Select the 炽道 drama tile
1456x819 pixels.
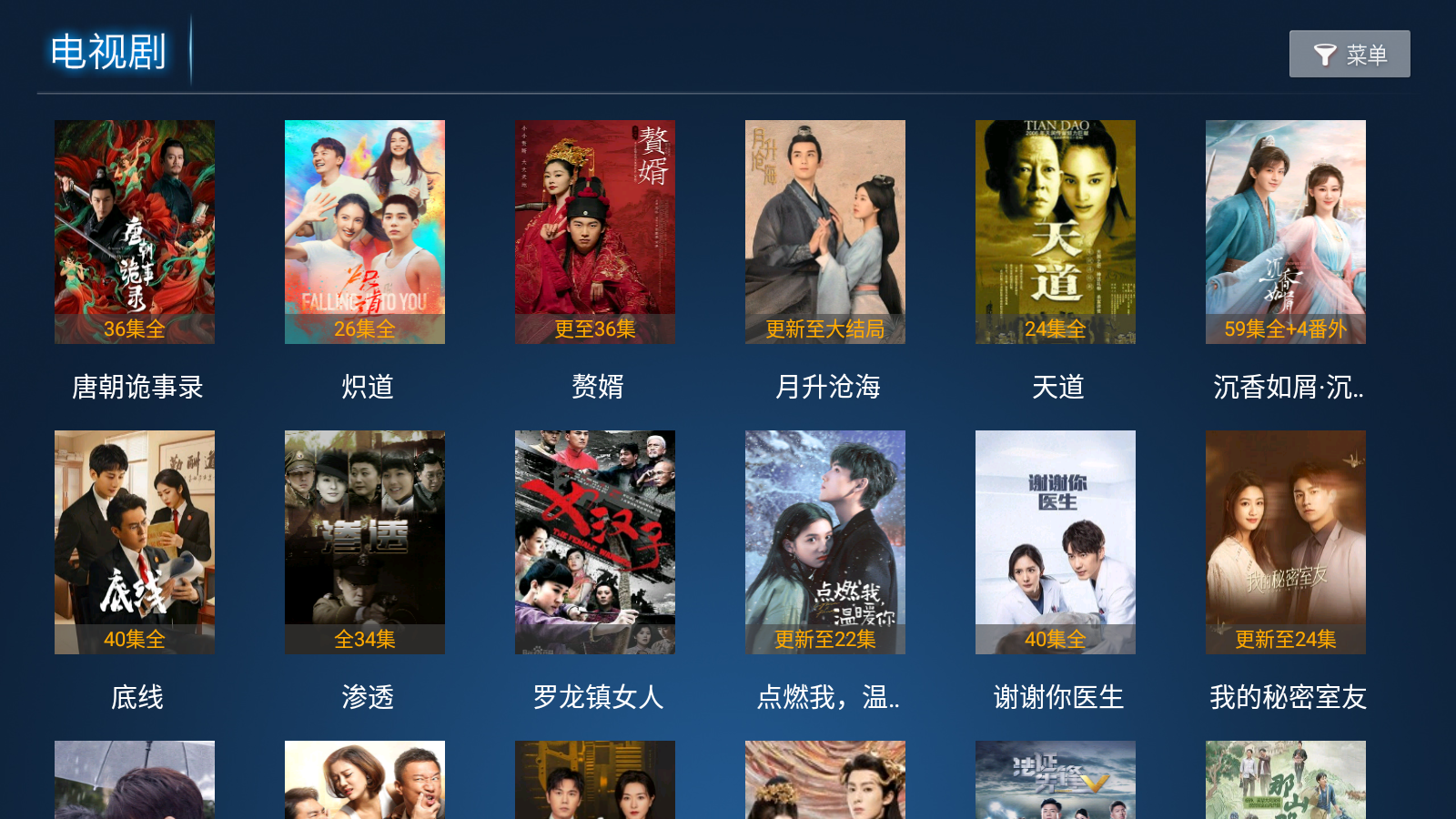click(365, 232)
